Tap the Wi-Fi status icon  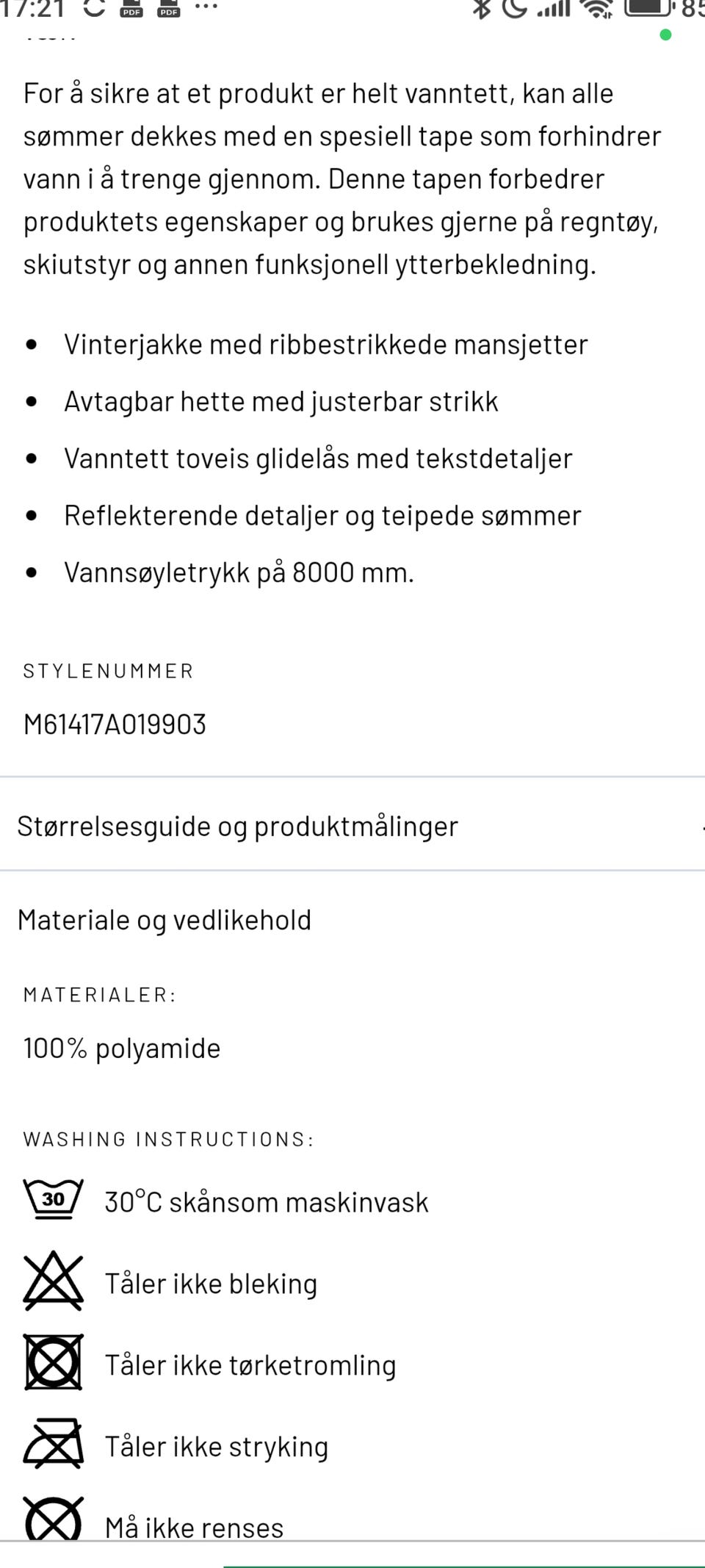(x=599, y=9)
